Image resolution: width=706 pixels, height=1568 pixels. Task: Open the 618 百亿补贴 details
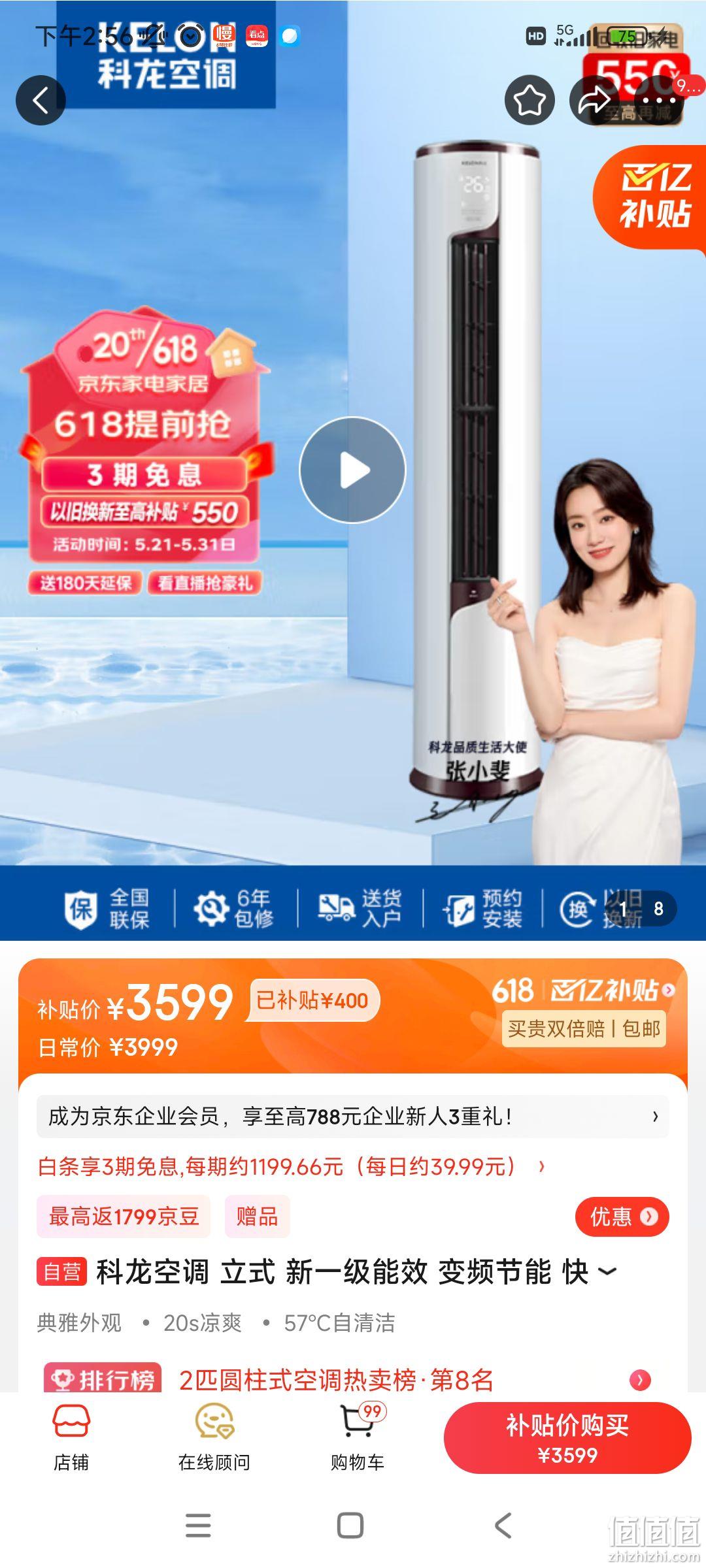coord(583,990)
